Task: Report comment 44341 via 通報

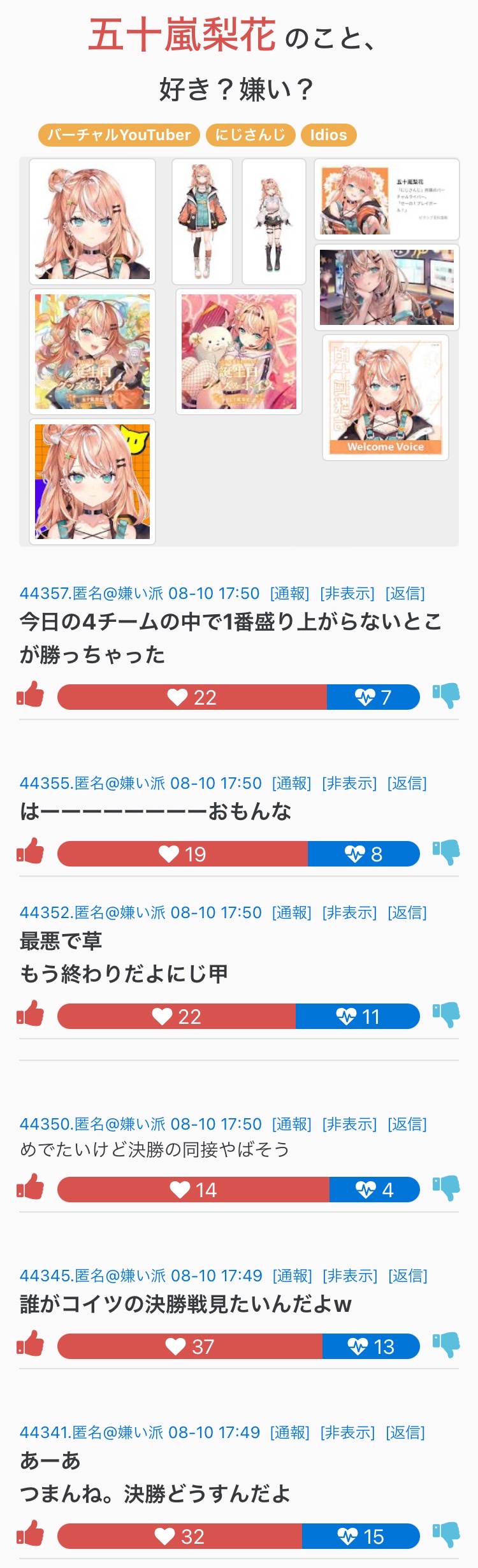Action: click(290, 1432)
